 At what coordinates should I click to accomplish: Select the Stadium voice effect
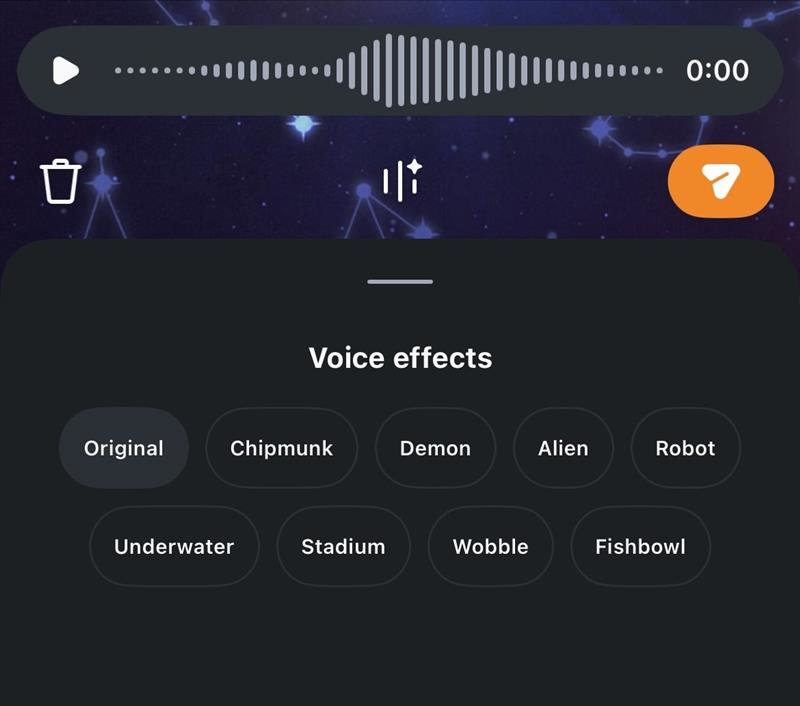343,547
